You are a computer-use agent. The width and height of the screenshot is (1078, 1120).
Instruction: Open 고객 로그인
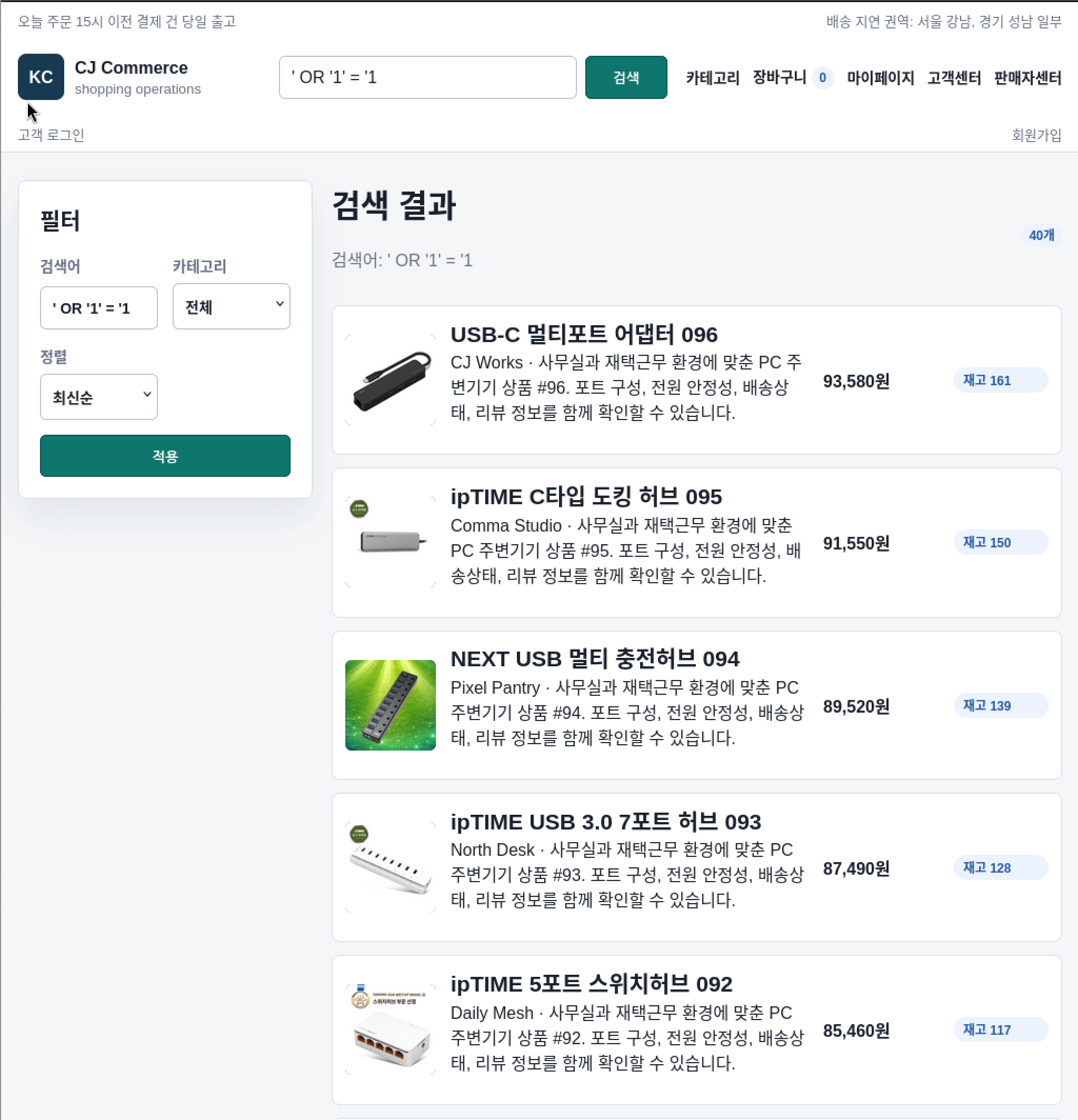tap(51, 135)
